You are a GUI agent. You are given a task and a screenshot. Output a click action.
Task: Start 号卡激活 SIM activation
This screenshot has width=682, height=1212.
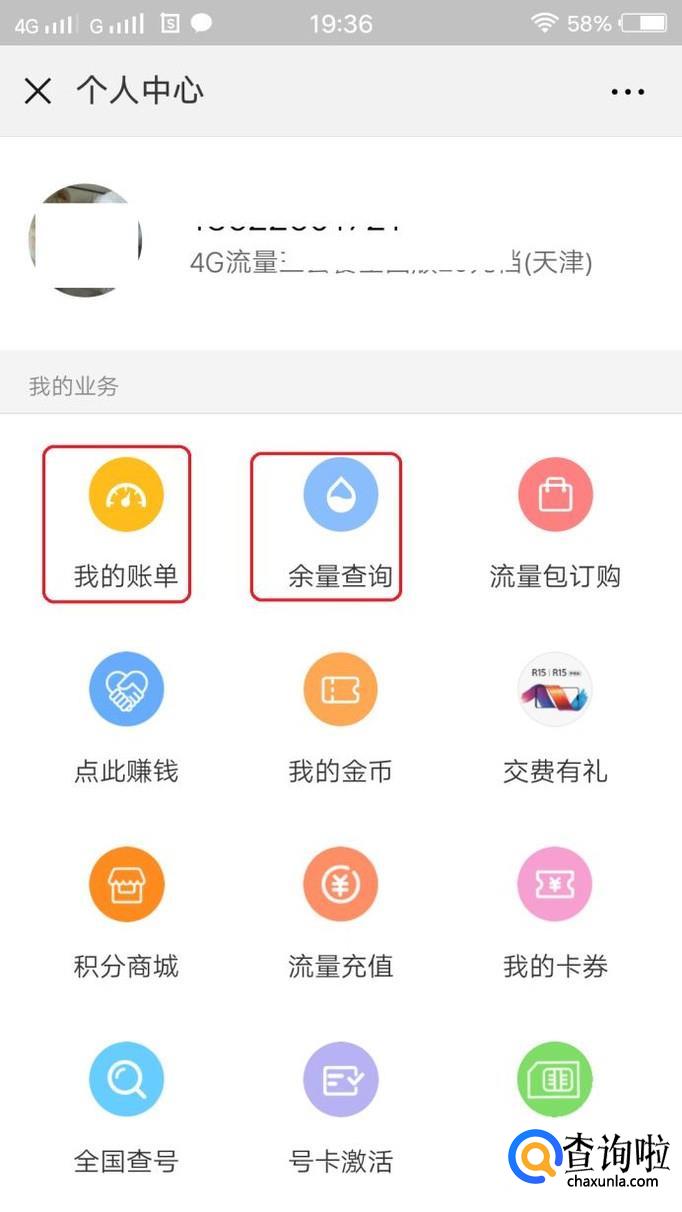[x=340, y=1079]
